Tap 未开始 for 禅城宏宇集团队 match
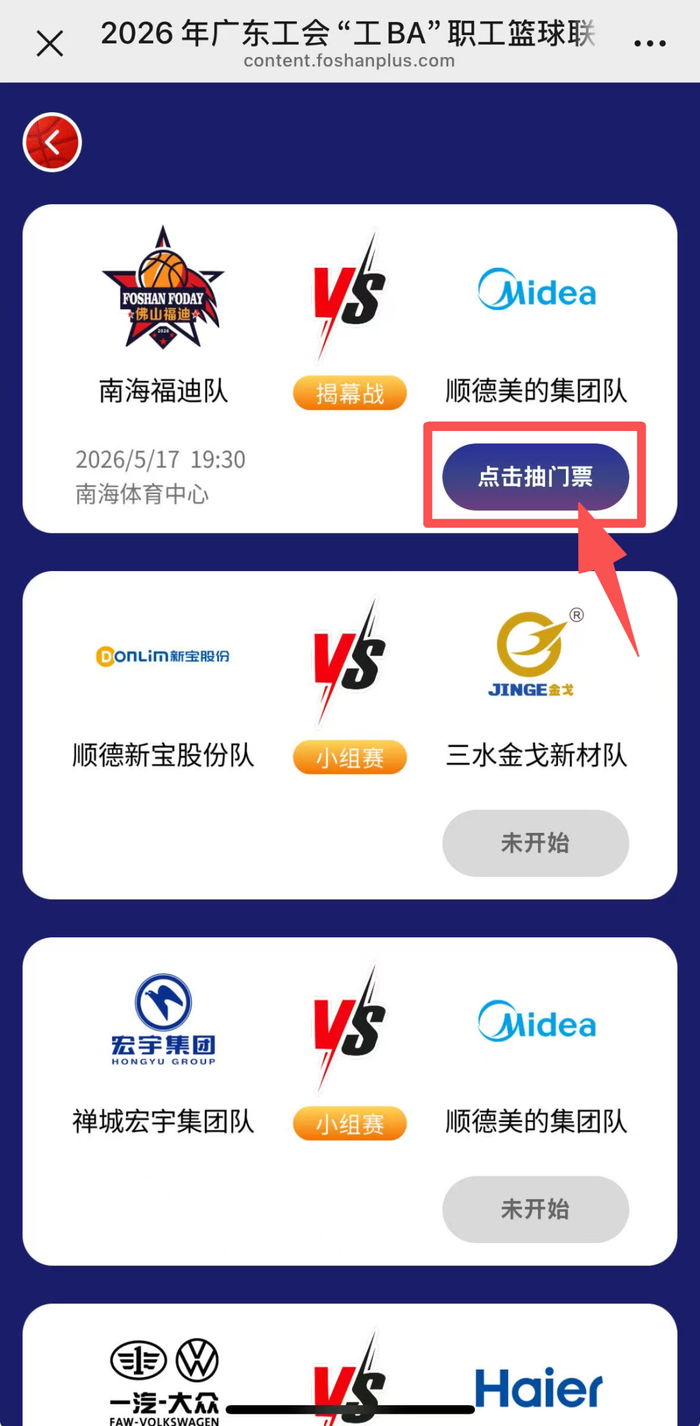This screenshot has height=1426, width=700. click(536, 1209)
